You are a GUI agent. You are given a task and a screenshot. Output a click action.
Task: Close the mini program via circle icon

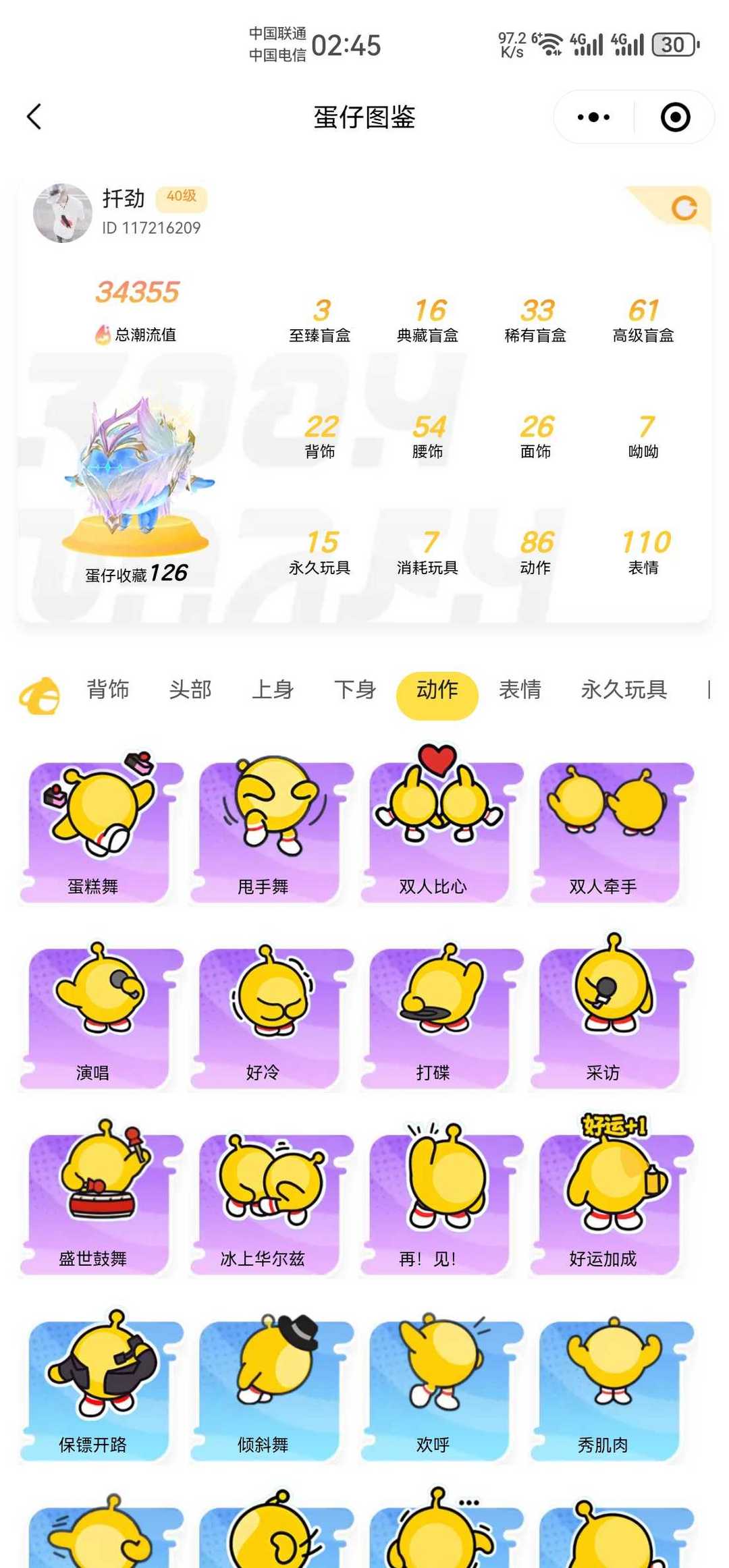pyautogui.click(x=676, y=117)
